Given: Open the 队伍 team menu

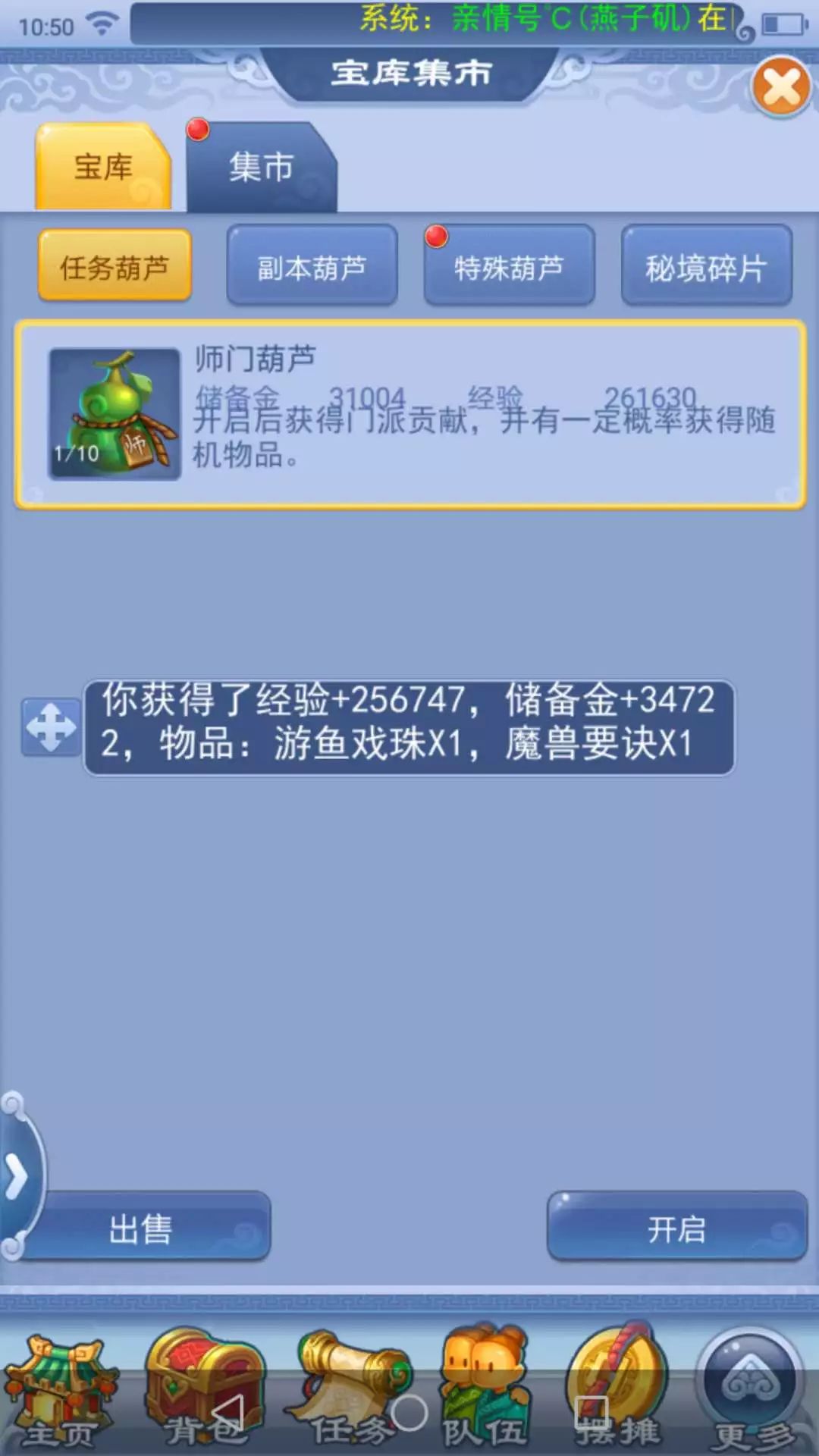Looking at the screenshot, I should coord(485,1393).
